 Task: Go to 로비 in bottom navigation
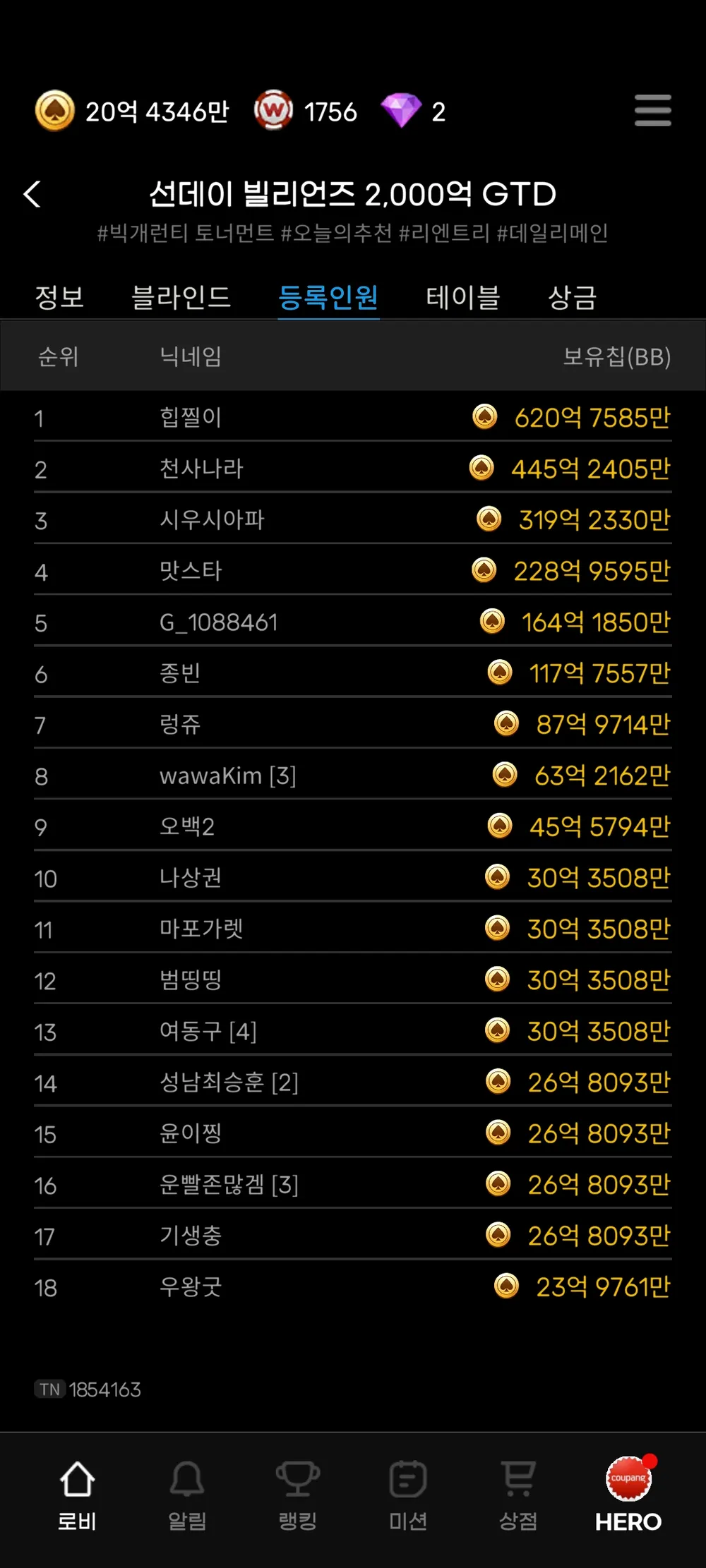click(x=77, y=1495)
